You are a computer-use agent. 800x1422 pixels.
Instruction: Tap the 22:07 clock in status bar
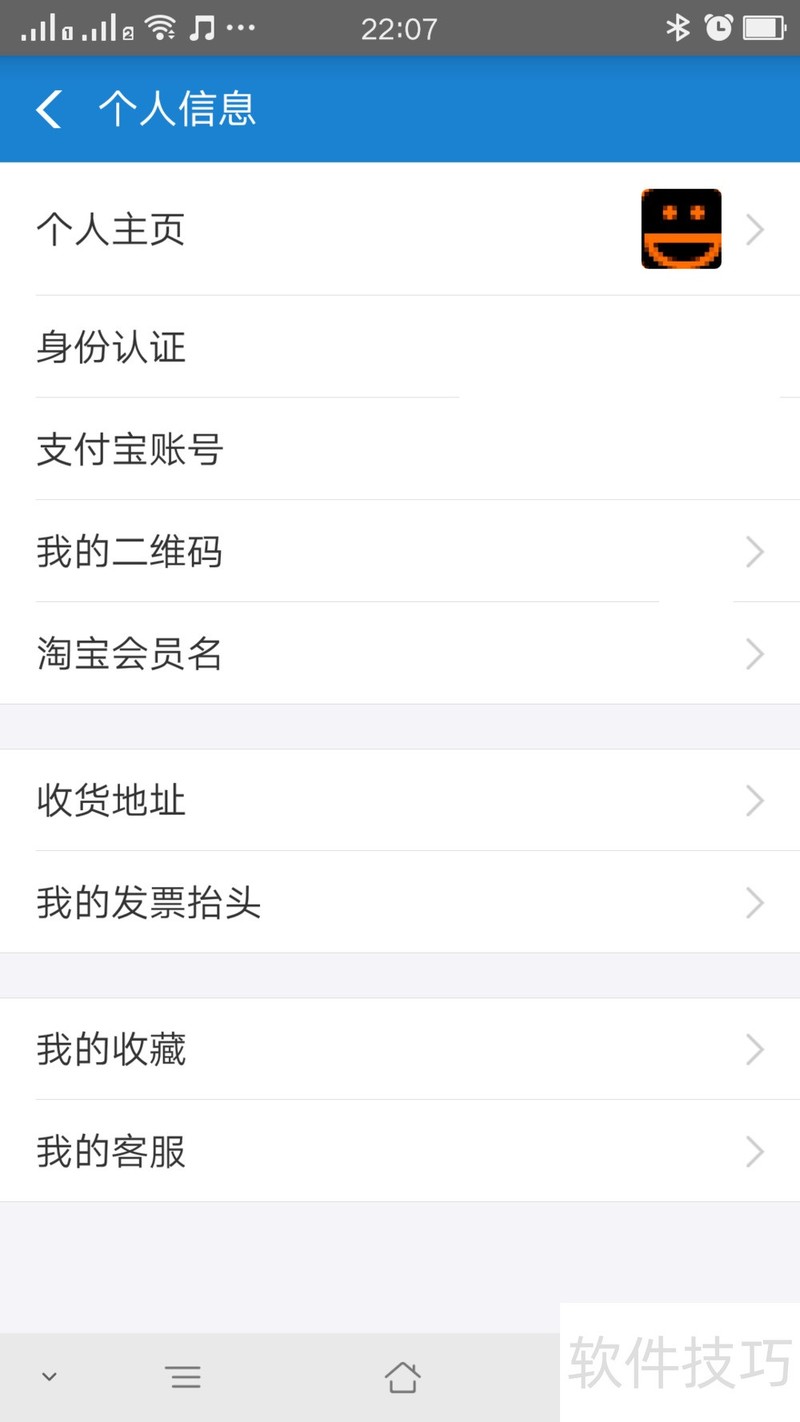[401, 28]
